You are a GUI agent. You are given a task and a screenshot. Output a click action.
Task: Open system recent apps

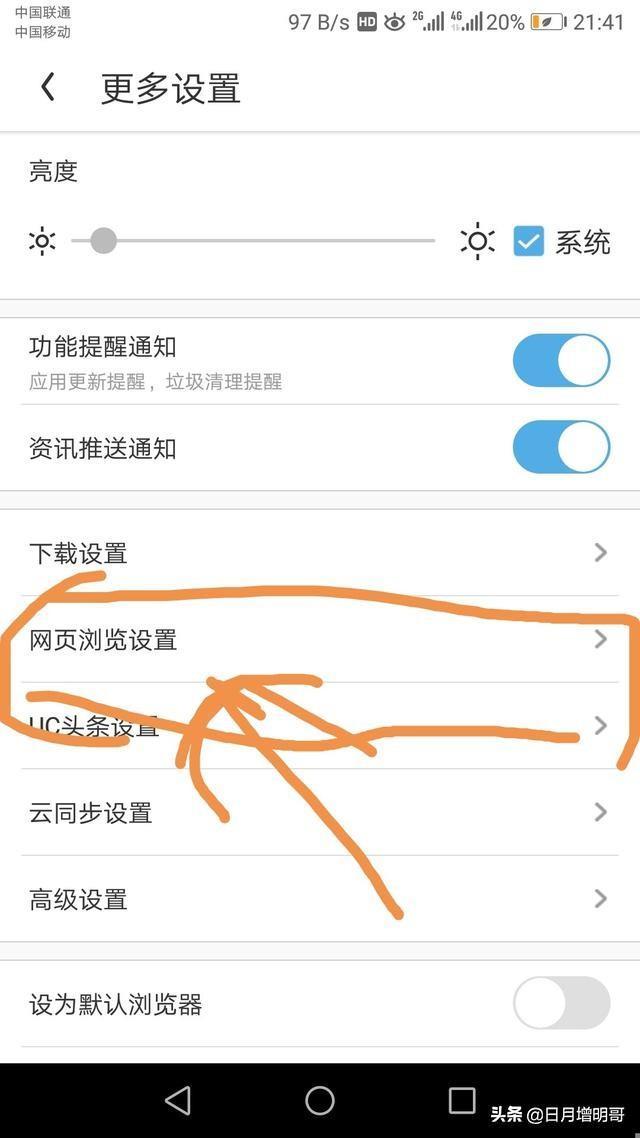[462, 1101]
